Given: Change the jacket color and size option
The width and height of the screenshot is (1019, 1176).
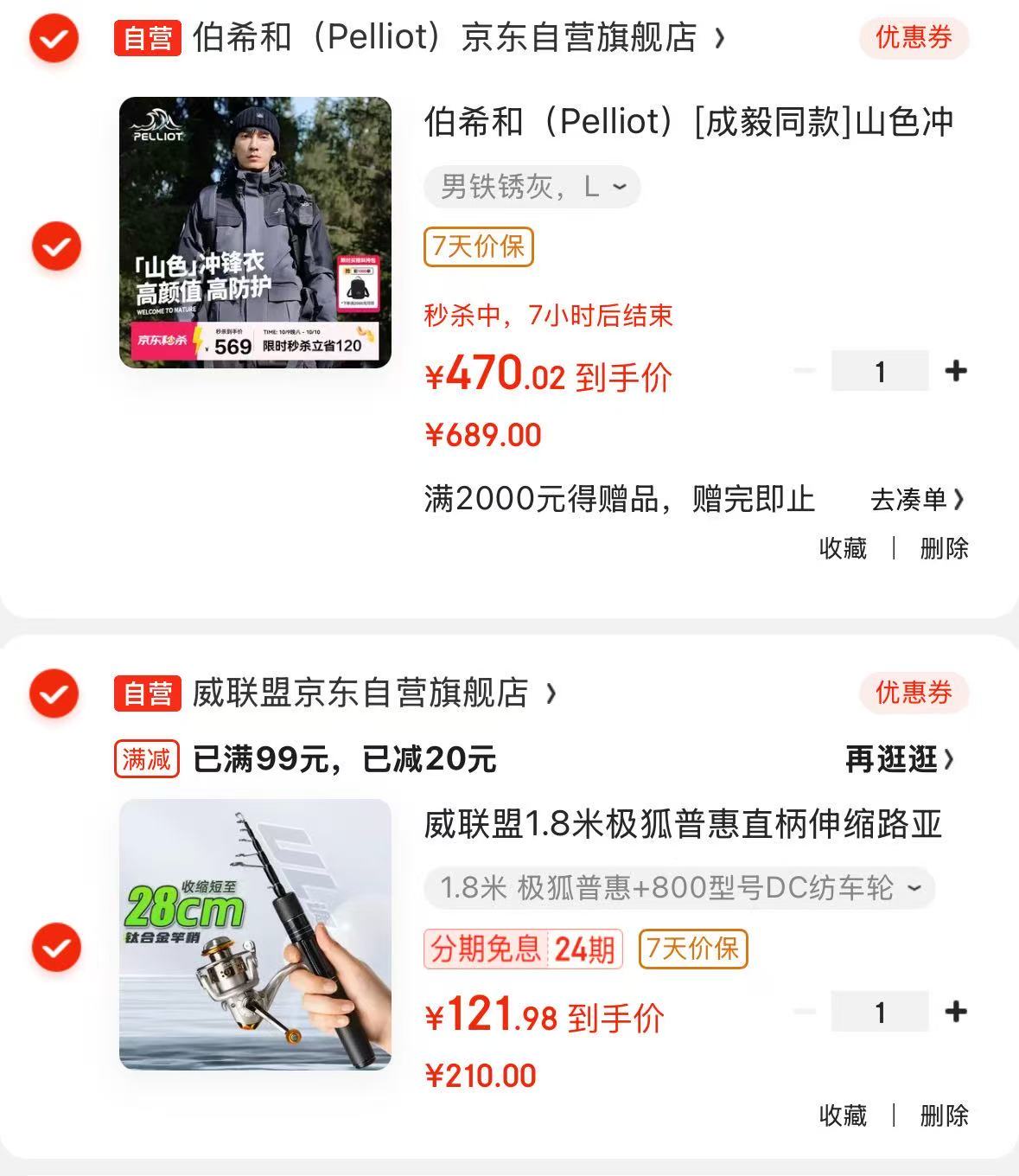Looking at the screenshot, I should coord(532,187).
